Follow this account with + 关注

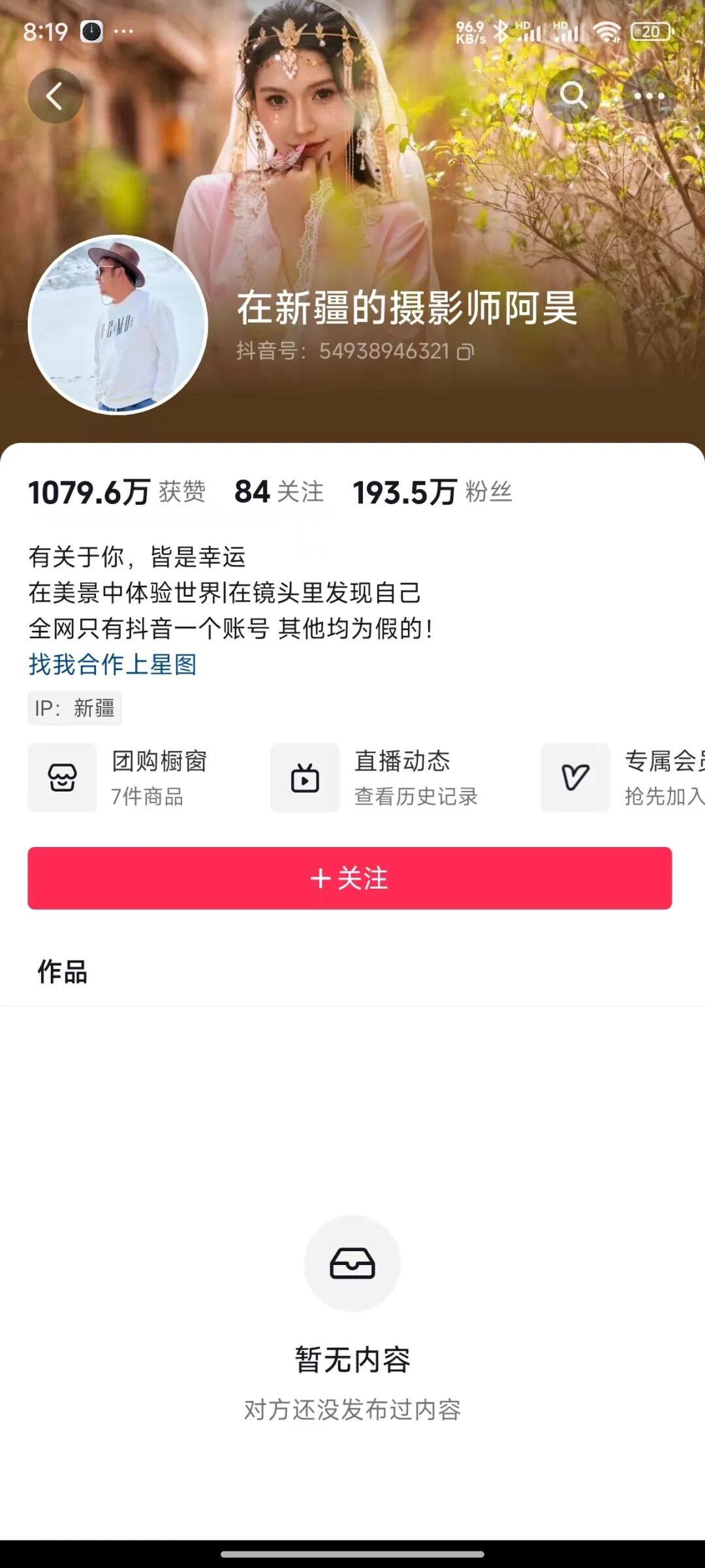[350, 878]
